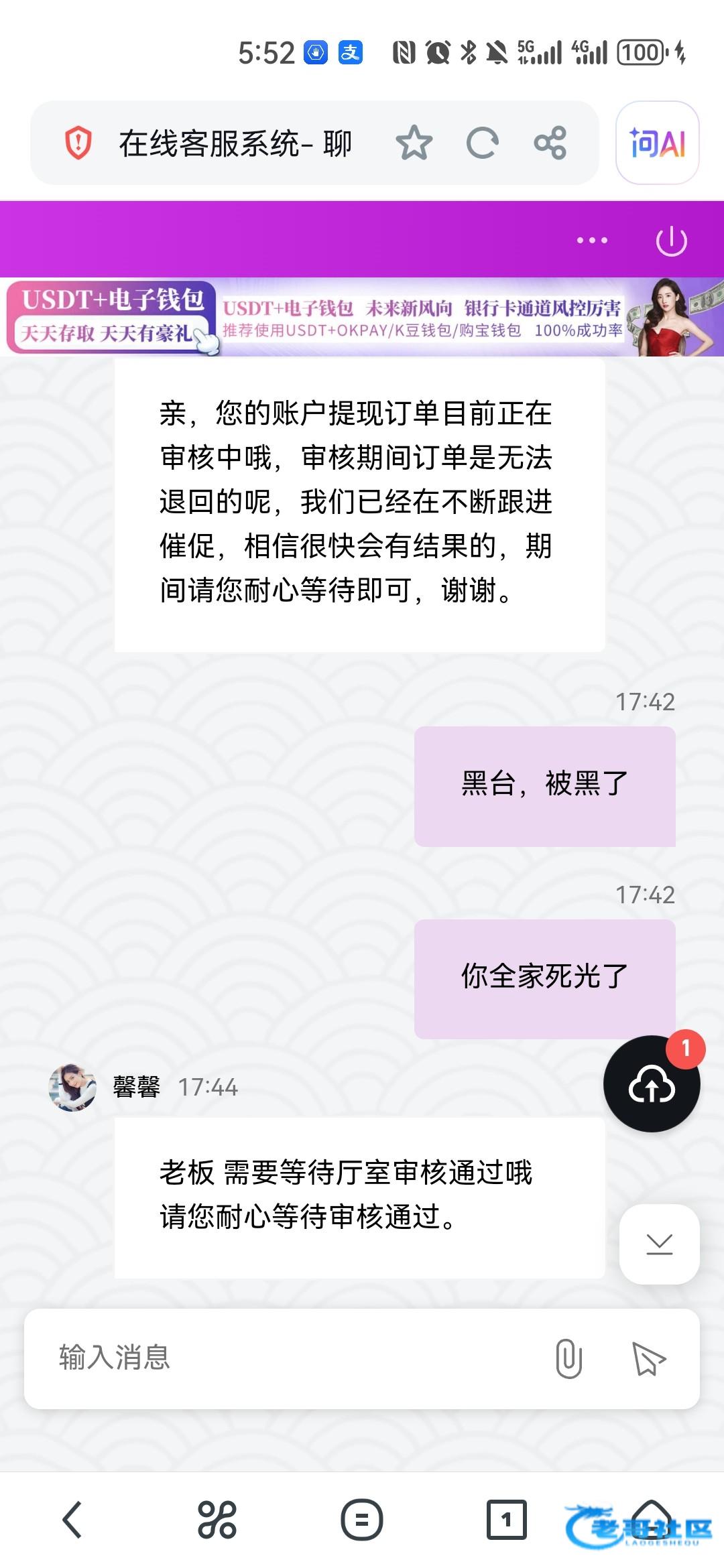Open the address bar showing 在线客服系统
This screenshot has width=724, height=1568.
(x=235, y=143)
